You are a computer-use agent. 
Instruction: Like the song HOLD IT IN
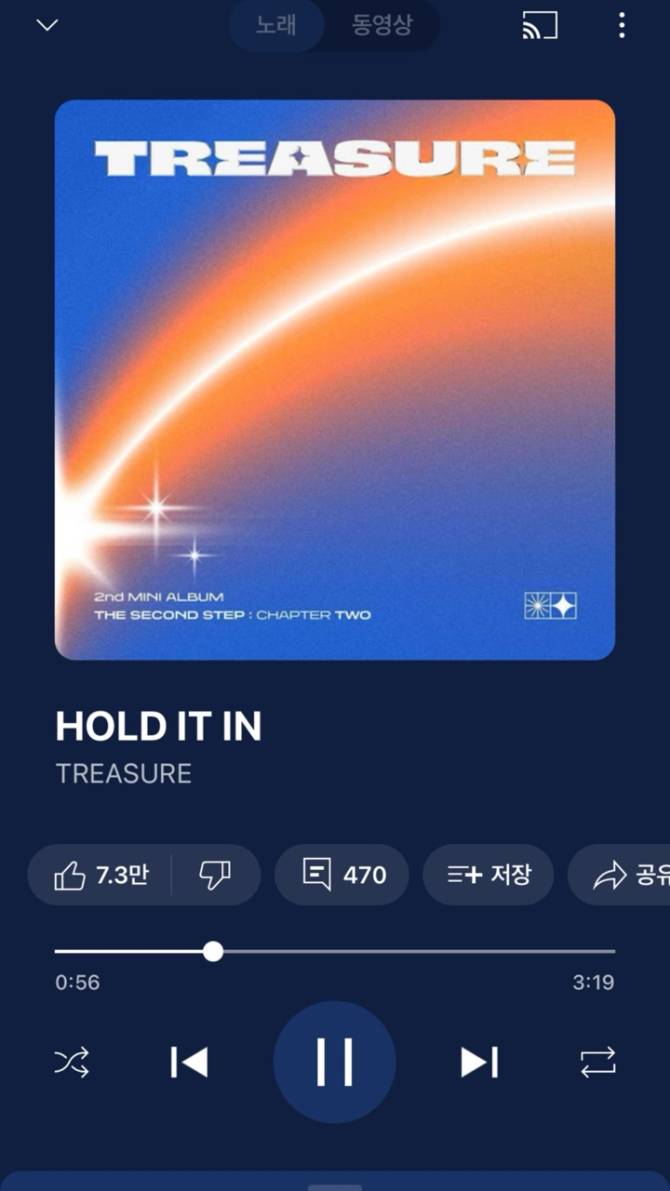tap(100, 876)
